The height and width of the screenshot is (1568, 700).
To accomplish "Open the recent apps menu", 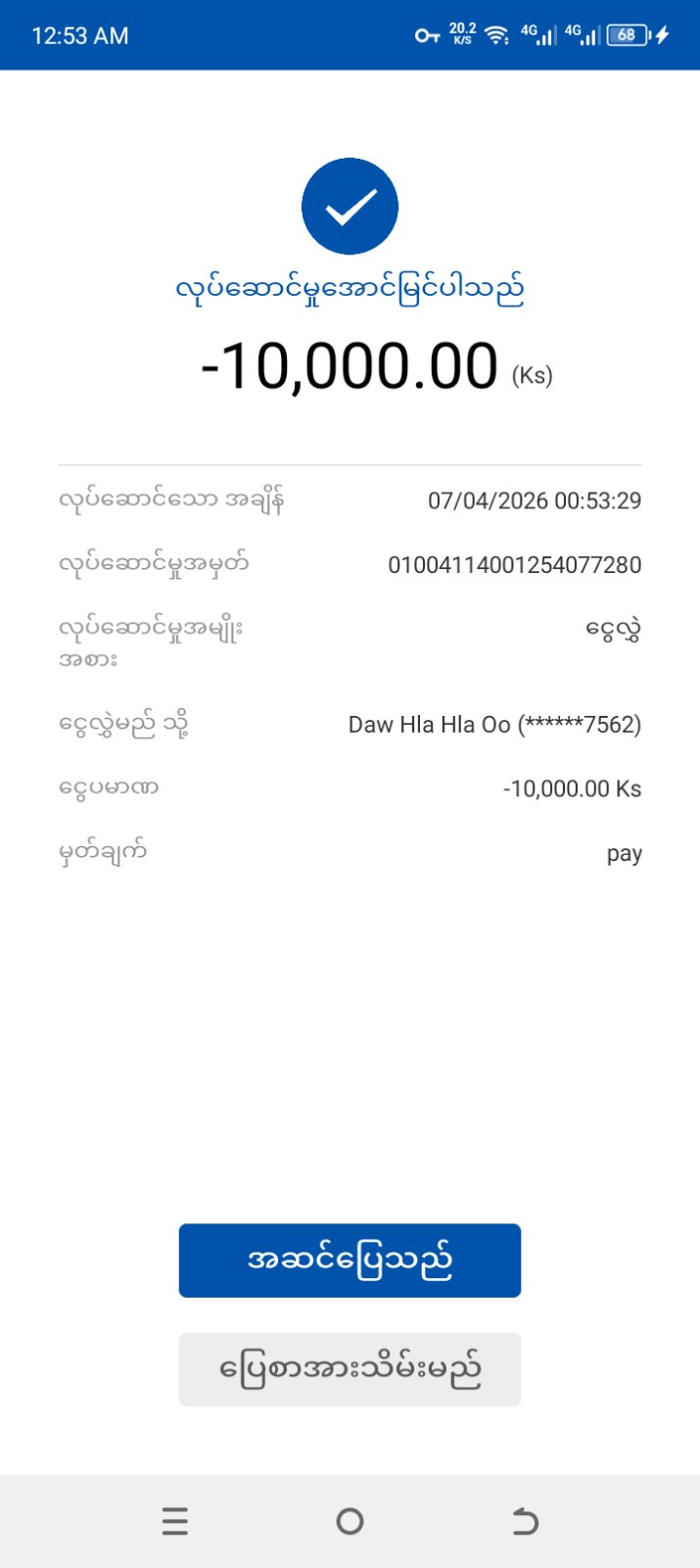I will 175,1521.
